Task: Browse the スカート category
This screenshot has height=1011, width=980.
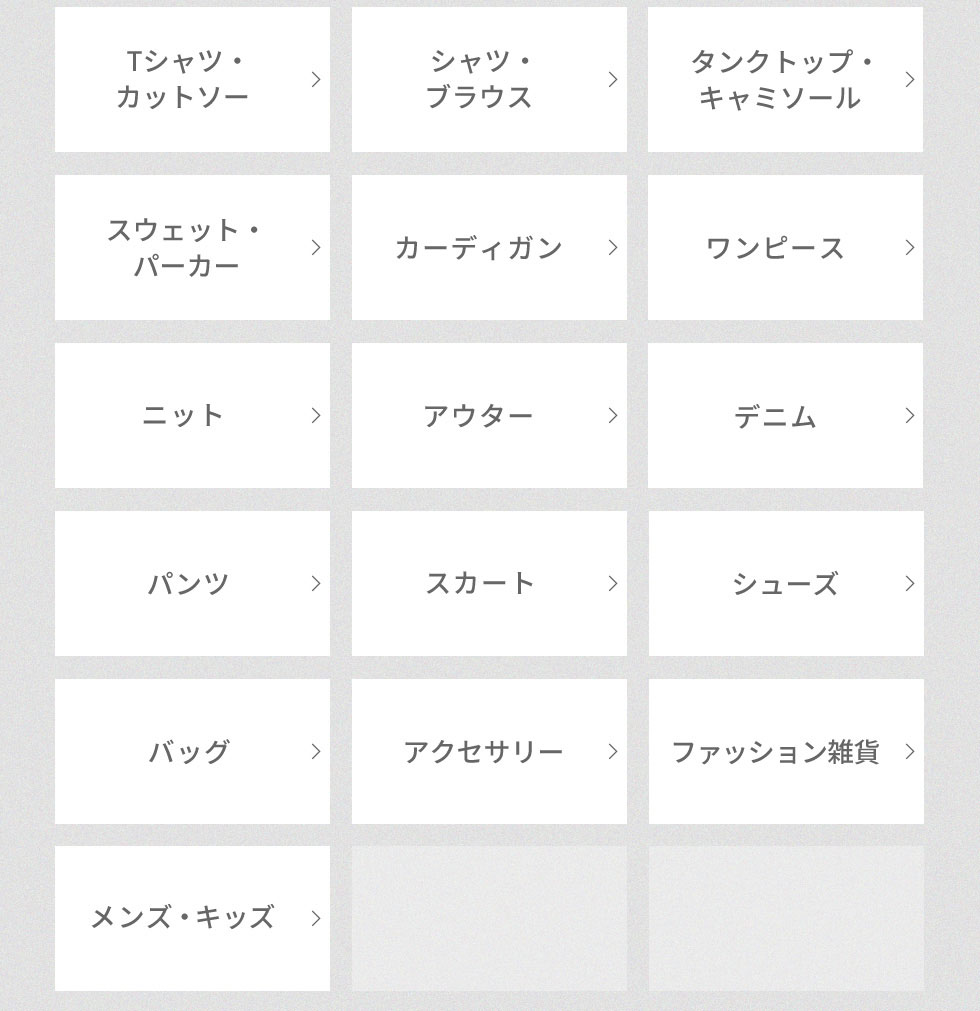Action: (489, 584)
